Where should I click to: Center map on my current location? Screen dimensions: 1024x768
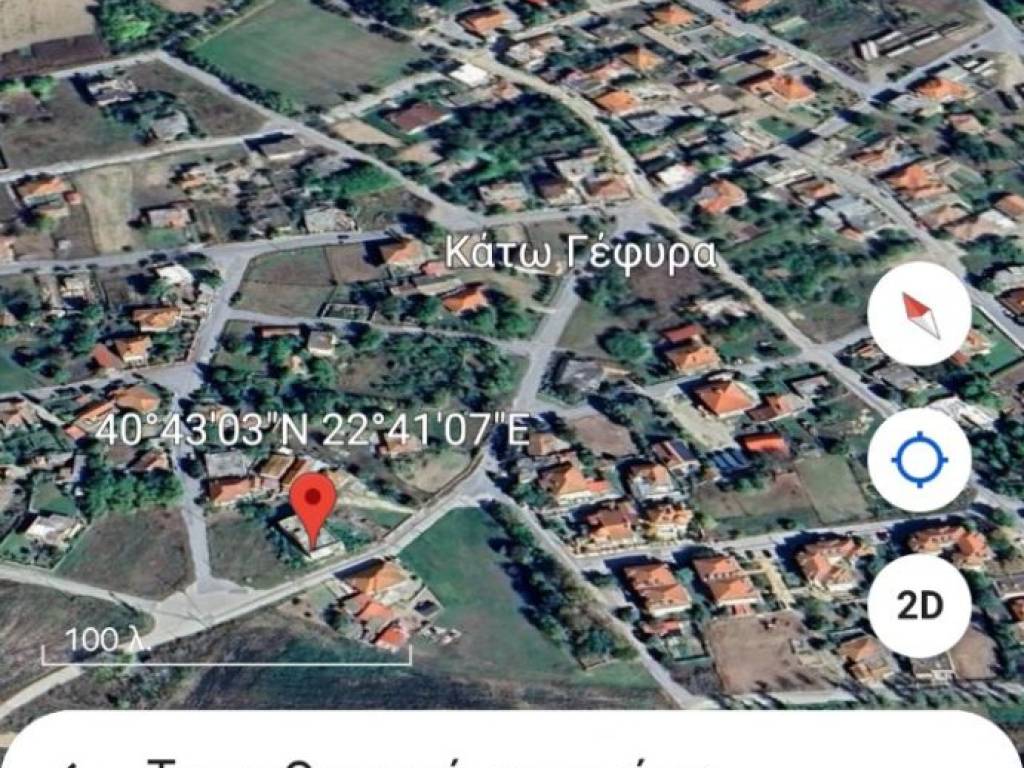(919, 460)
